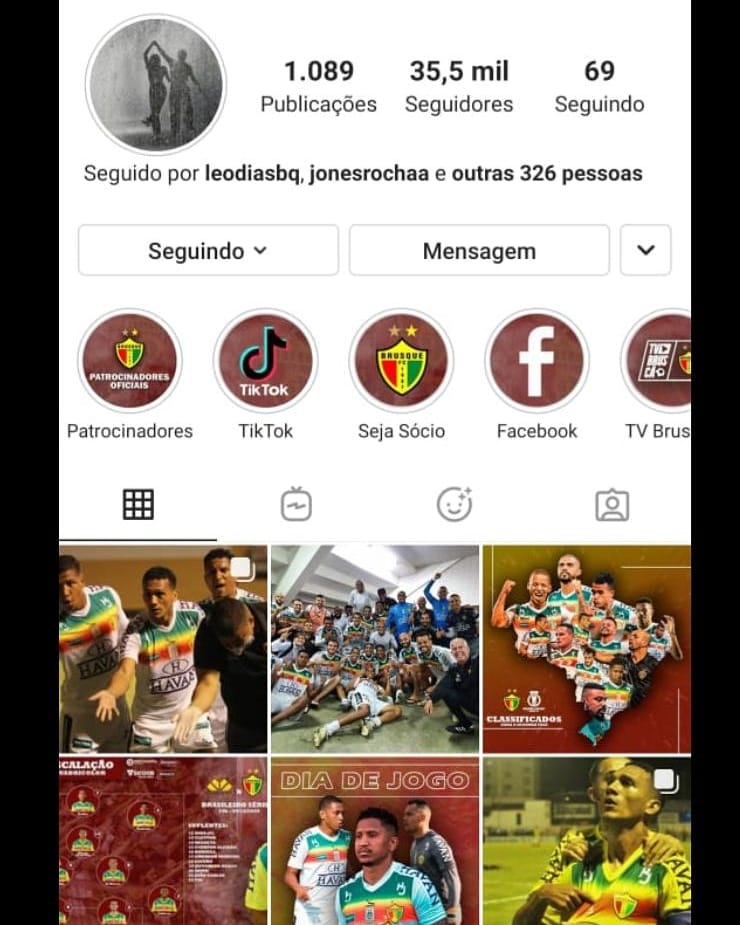Viewport: 740px width, 925px height.
Task: Switch to the tagged photos tab
Action: pos(612,505)
